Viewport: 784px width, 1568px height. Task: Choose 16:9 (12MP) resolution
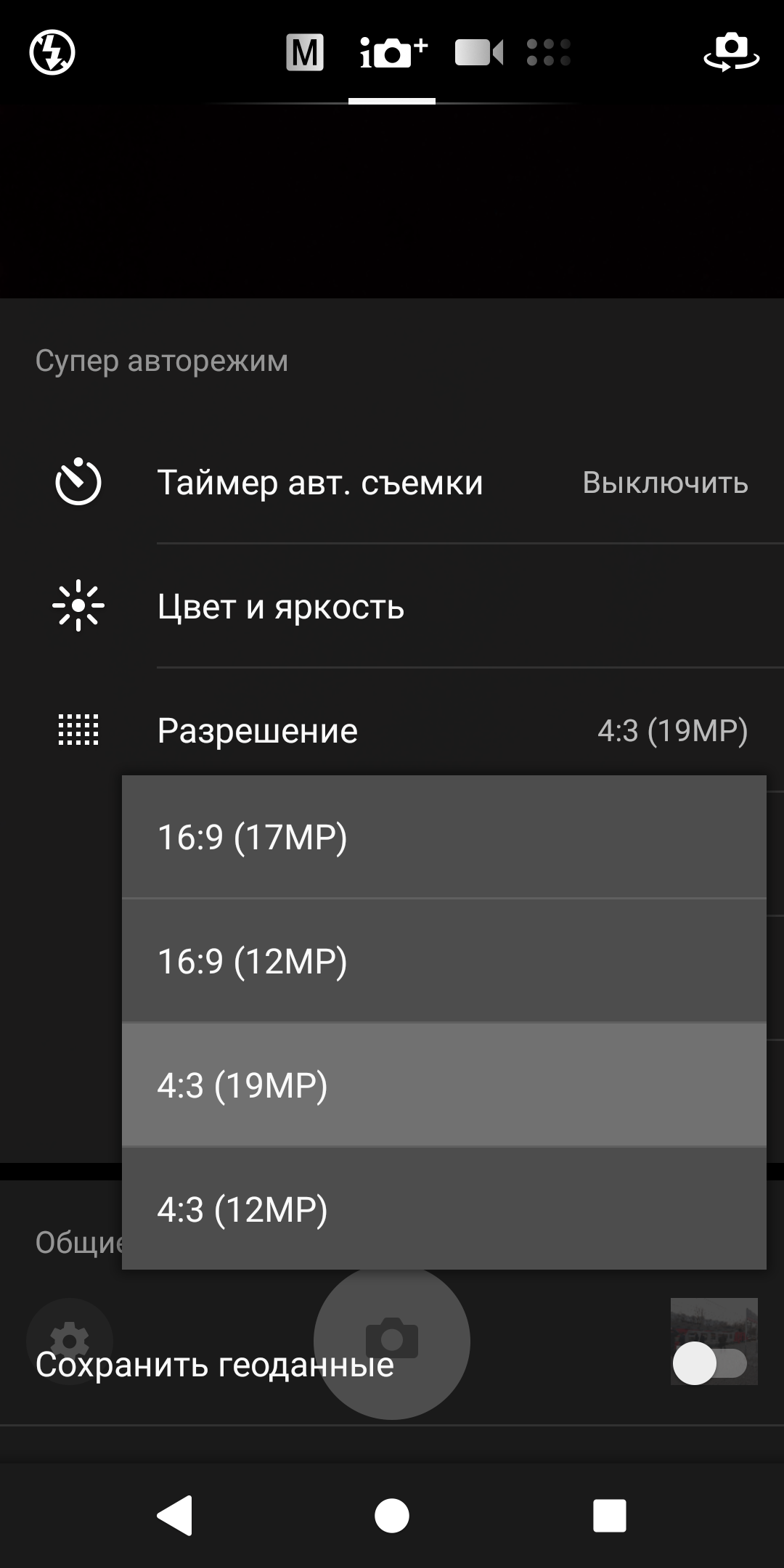coord(443,961)
